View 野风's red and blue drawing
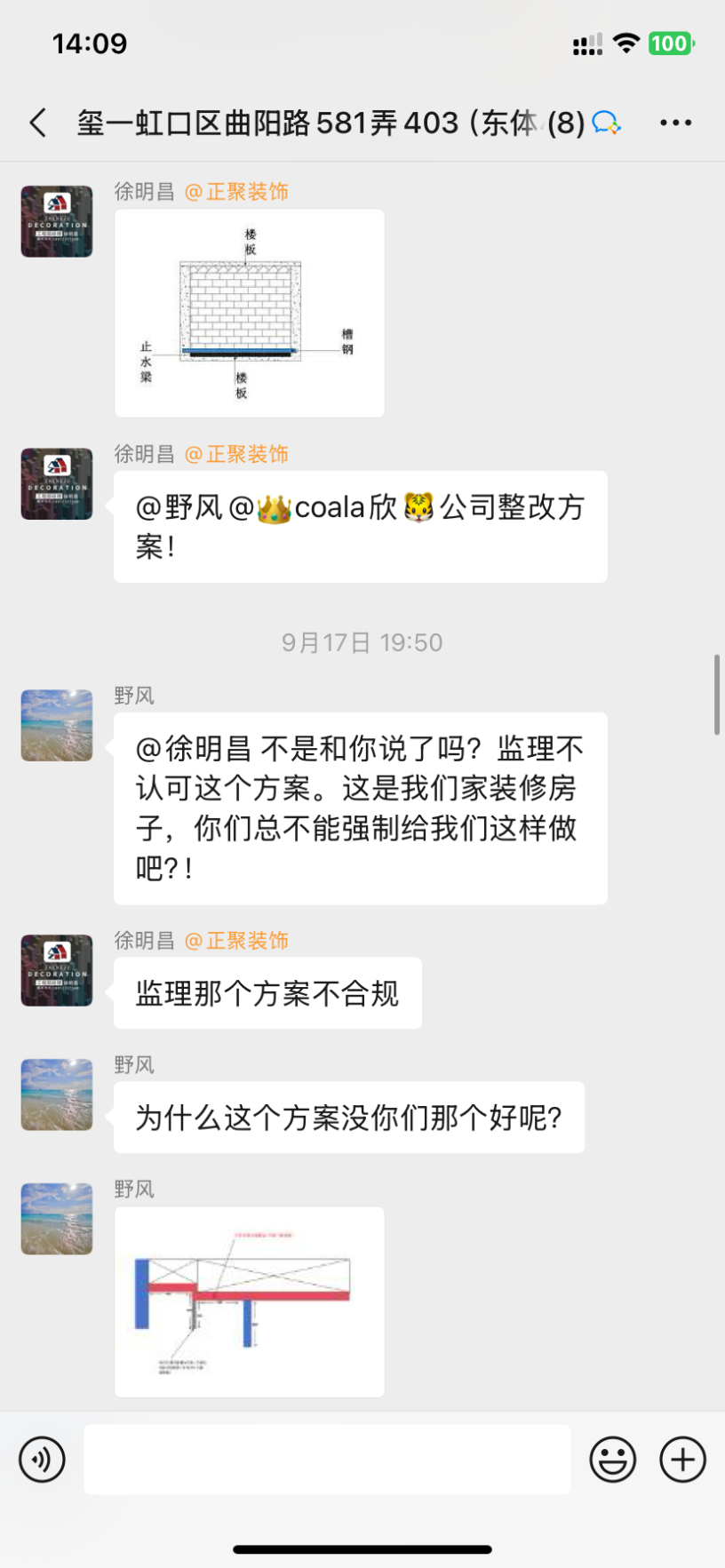Viewport: 725px width, 1568px height. click(x=250, y=1301)
